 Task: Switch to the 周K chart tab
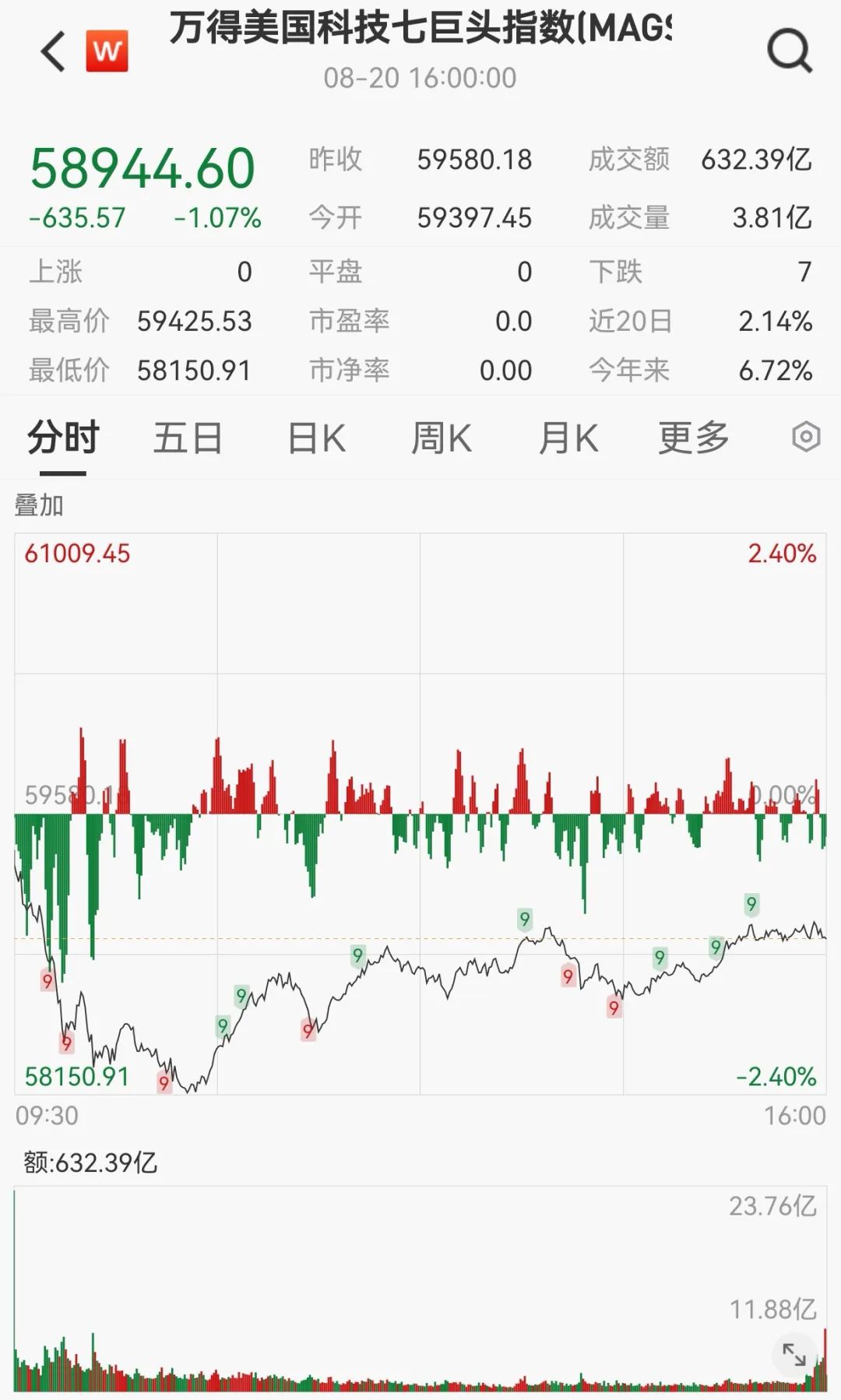[x=442, y=438]
